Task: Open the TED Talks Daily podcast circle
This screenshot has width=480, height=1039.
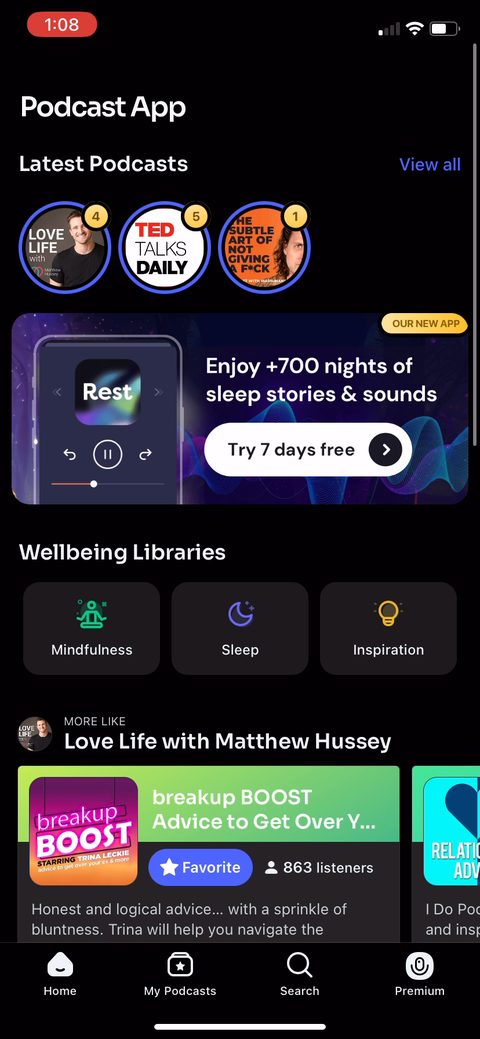Action: pos(164,248)
